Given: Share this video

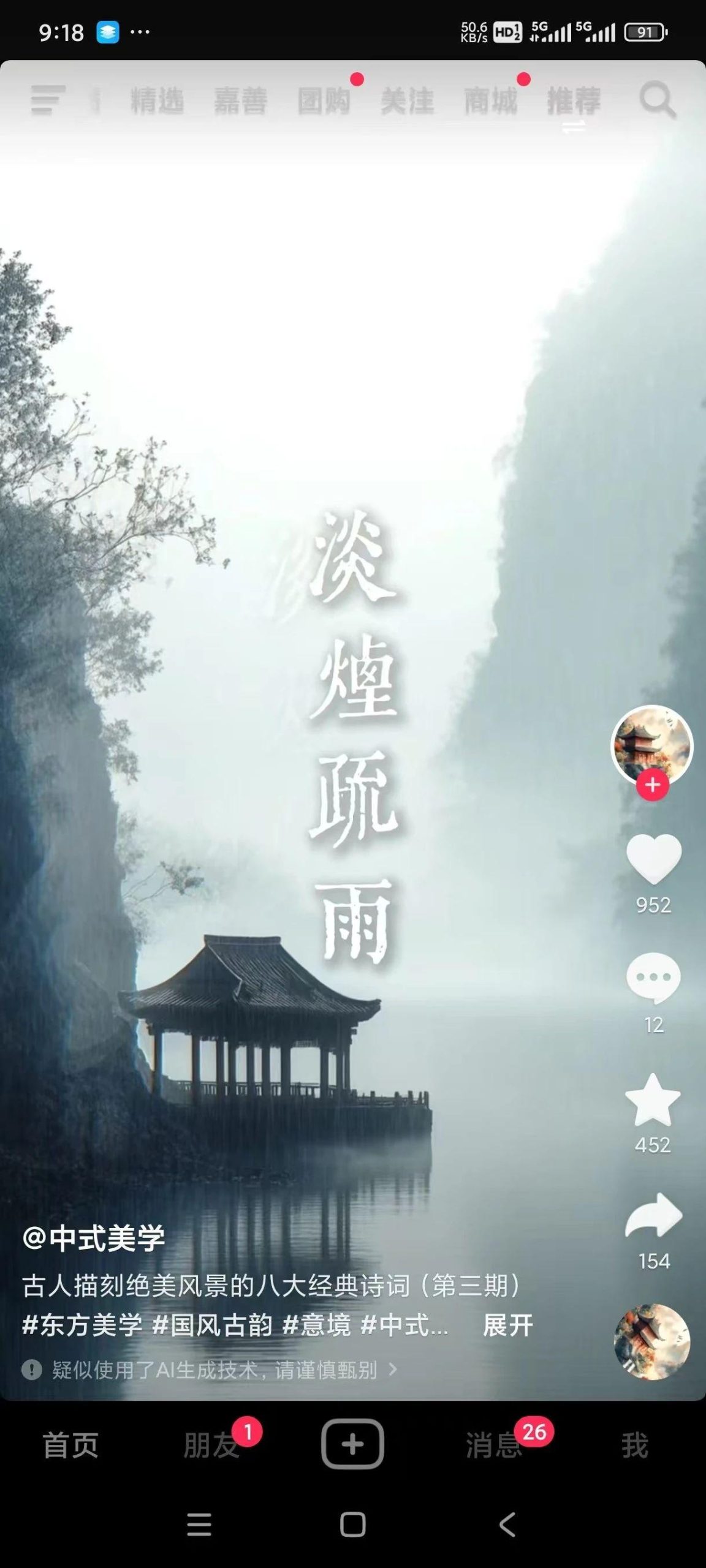Looking at the screenshot, I should click(653, 1216).
